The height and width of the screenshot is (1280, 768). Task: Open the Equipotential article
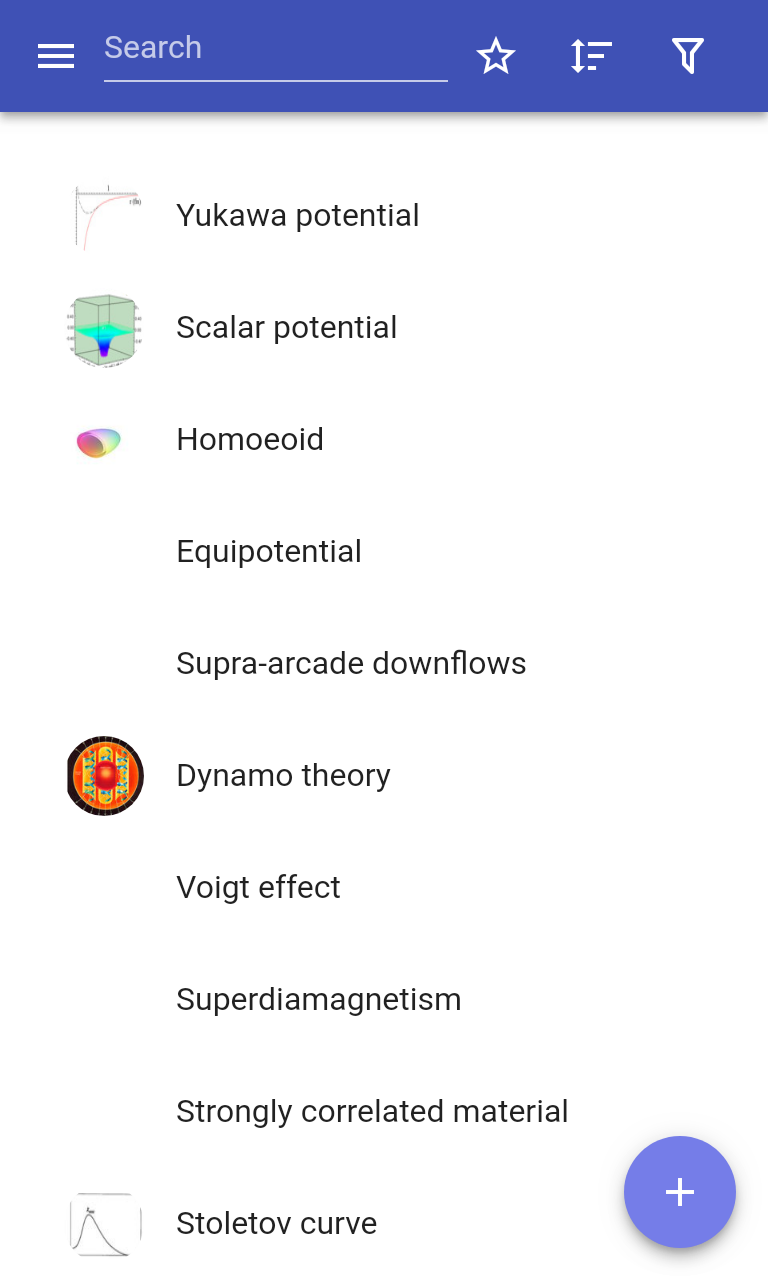click(x=268, y=552)
